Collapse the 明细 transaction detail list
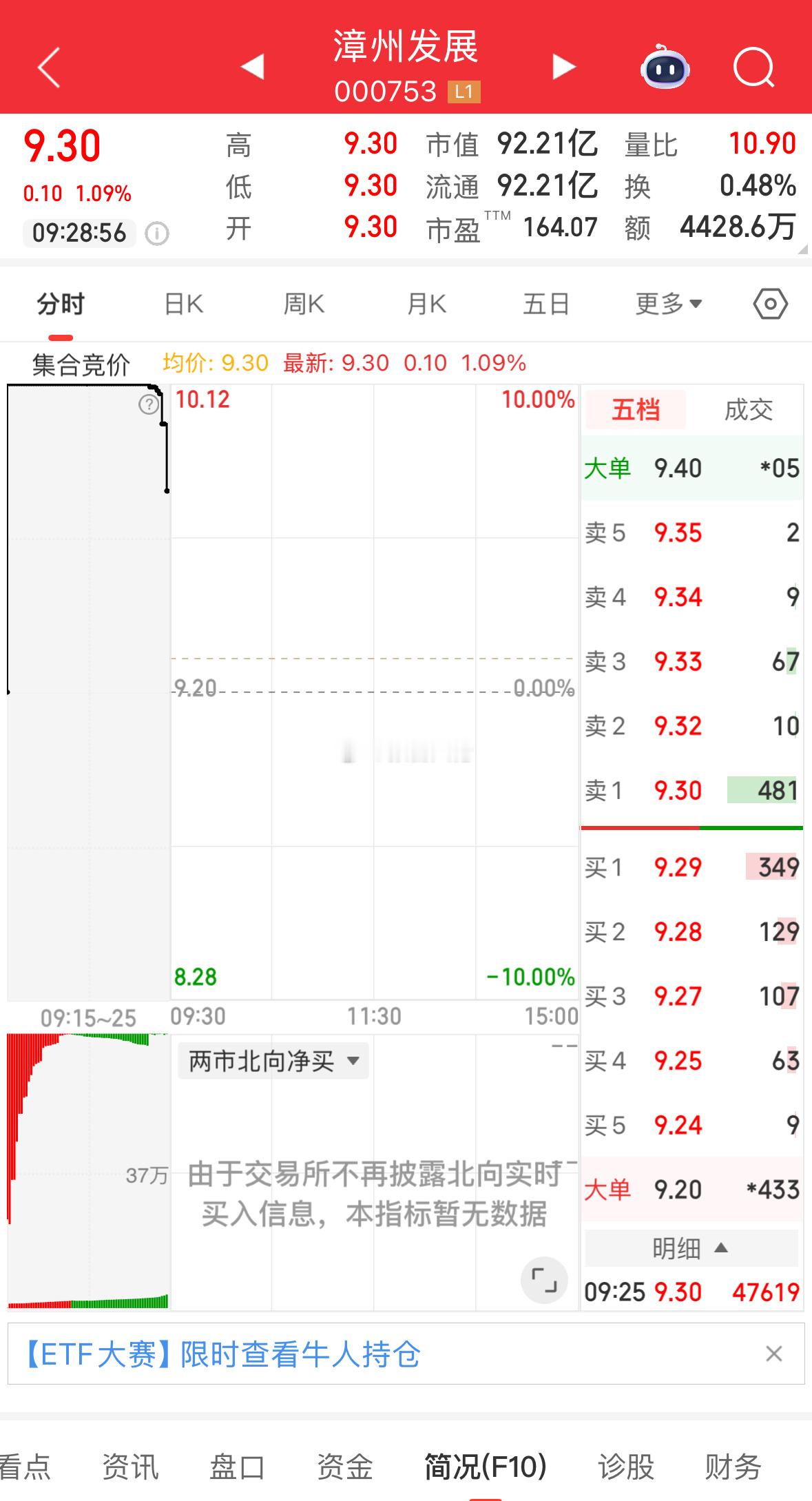Screen dimensions: 812x1501 pos(691,1248)
